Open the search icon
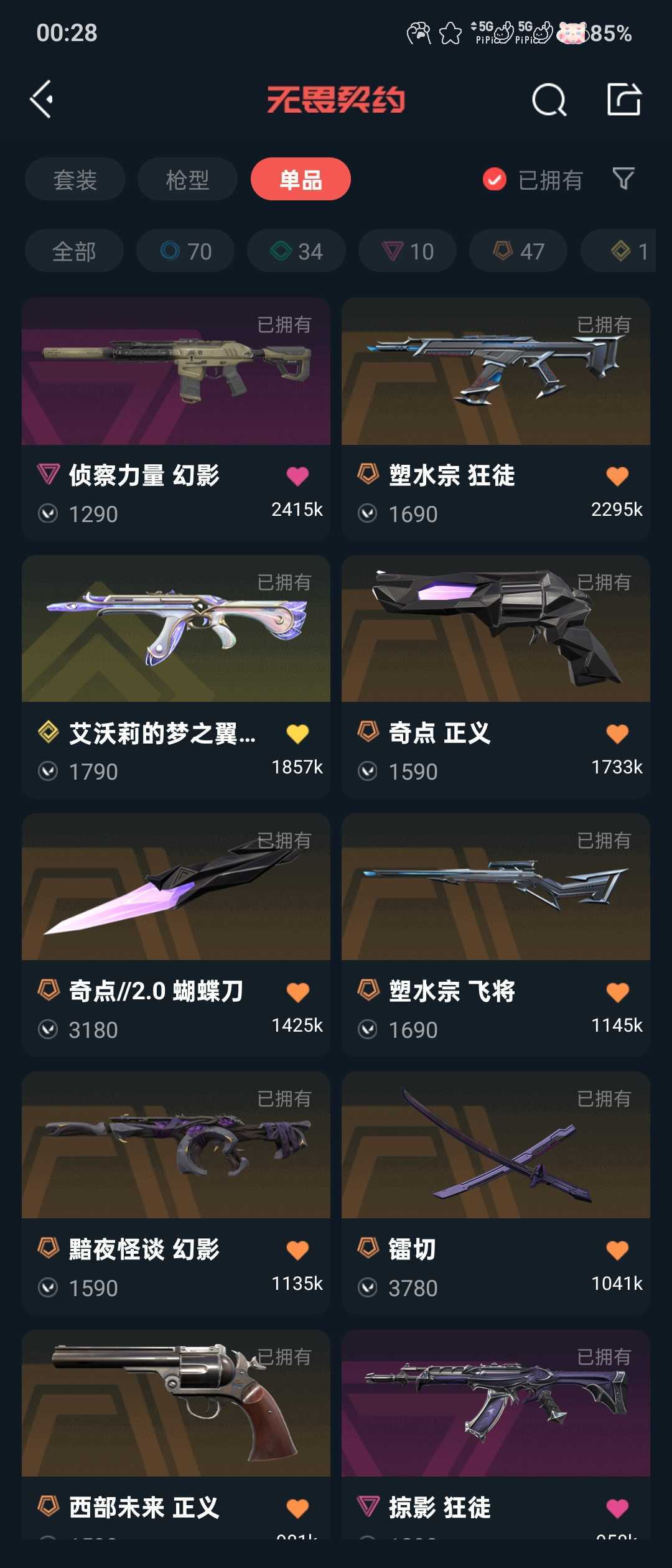672x1568 pixels. coord(549,100)
